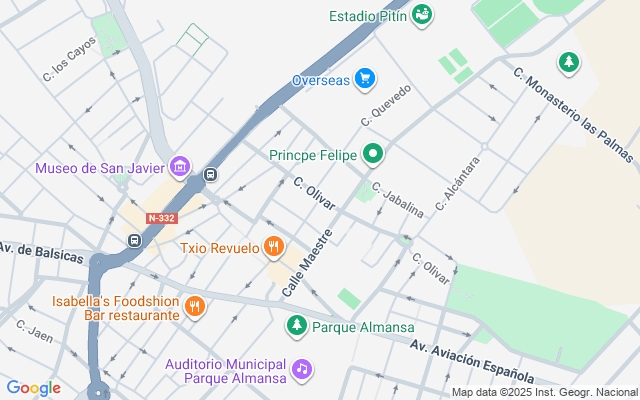Viewport: 640px width, 400px height.
Task: Select the Overseas shopping marker
Action: [365, 79]
